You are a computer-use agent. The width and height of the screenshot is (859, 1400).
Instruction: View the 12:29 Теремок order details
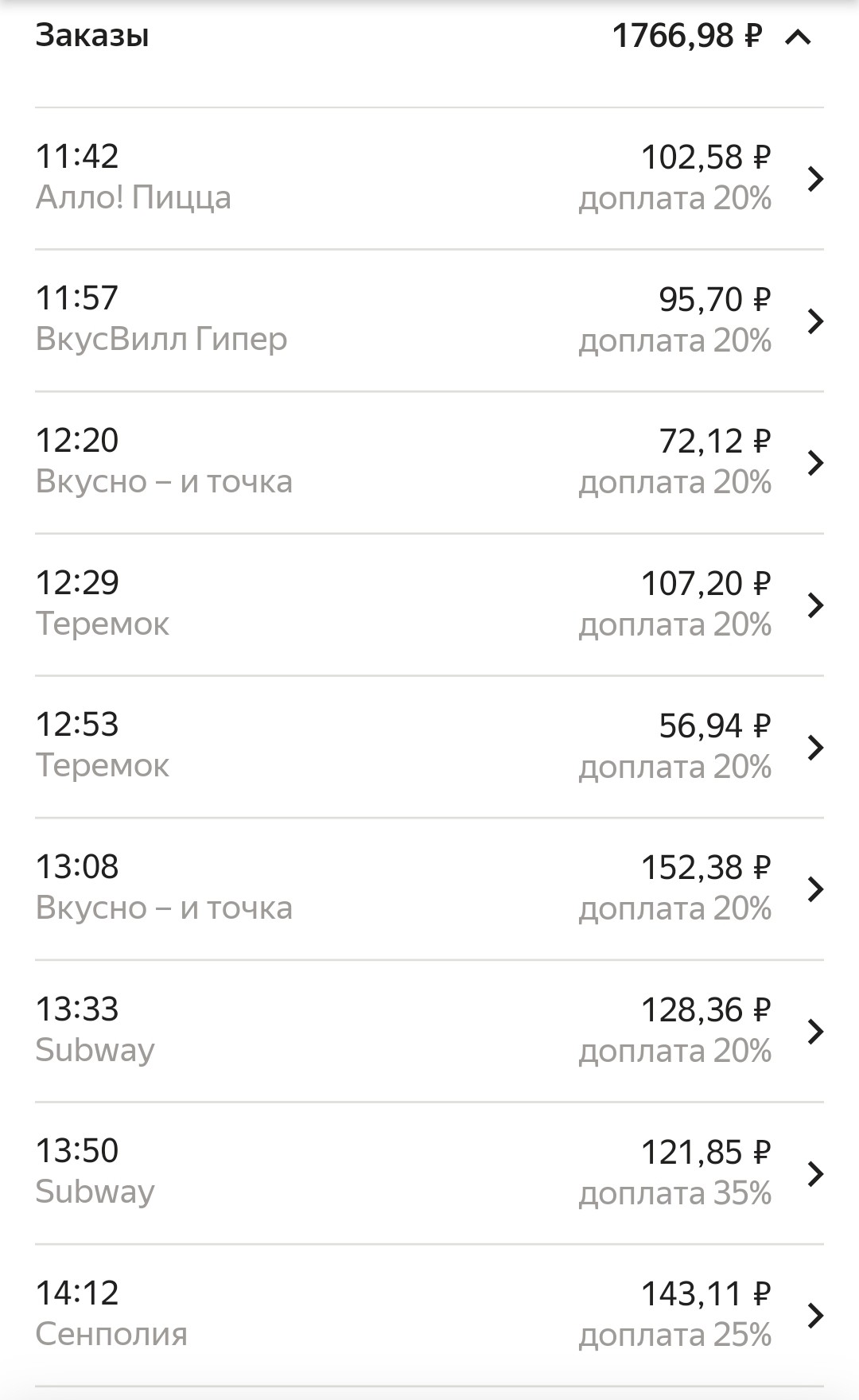429,605
